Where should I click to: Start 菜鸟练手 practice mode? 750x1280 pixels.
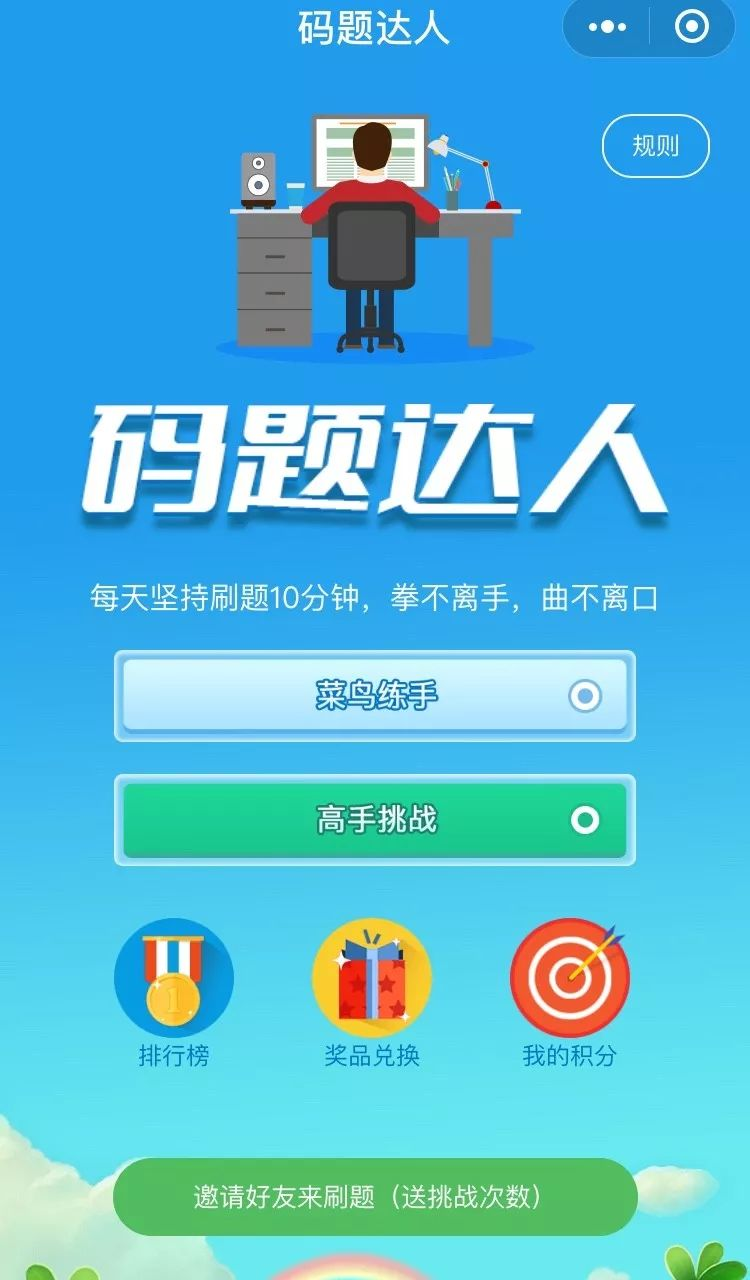[375, 696]
